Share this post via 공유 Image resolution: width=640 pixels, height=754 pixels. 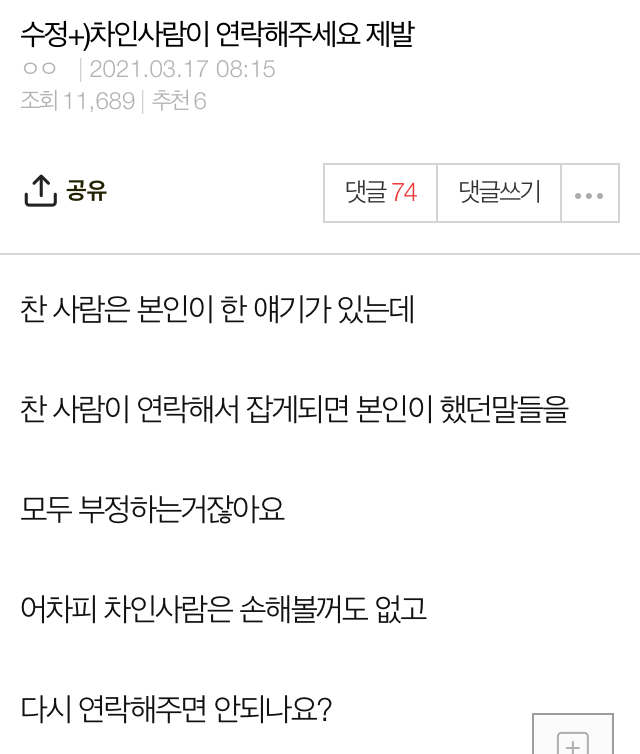coord(65,191)
